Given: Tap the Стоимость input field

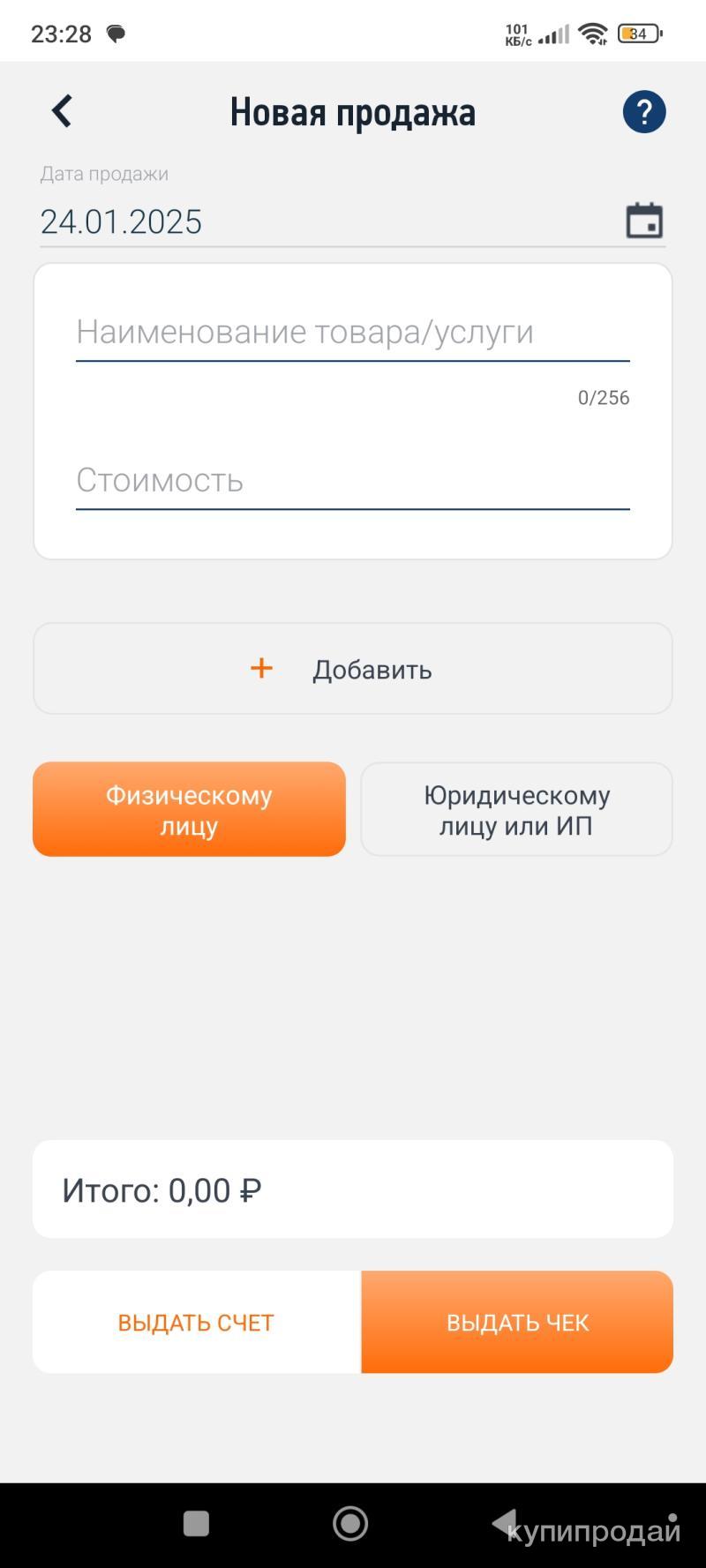Looking at the screenshot, I should [x=352, y=481].
